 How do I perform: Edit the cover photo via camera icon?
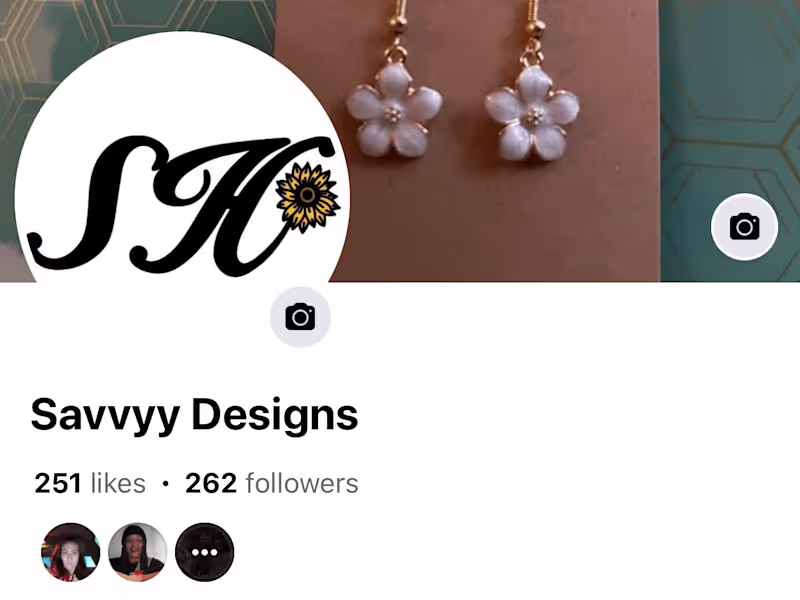744,227
